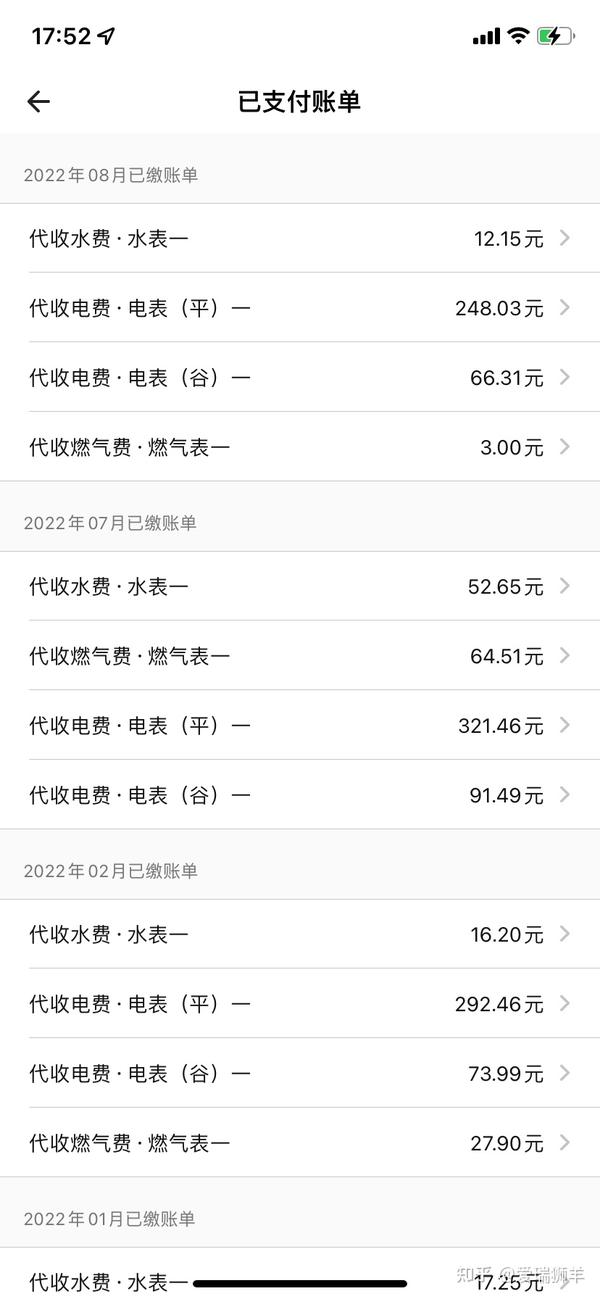Go back using the top-left arrow
This screenshot has height=1299, width=600.
click(x=38, y=101)
